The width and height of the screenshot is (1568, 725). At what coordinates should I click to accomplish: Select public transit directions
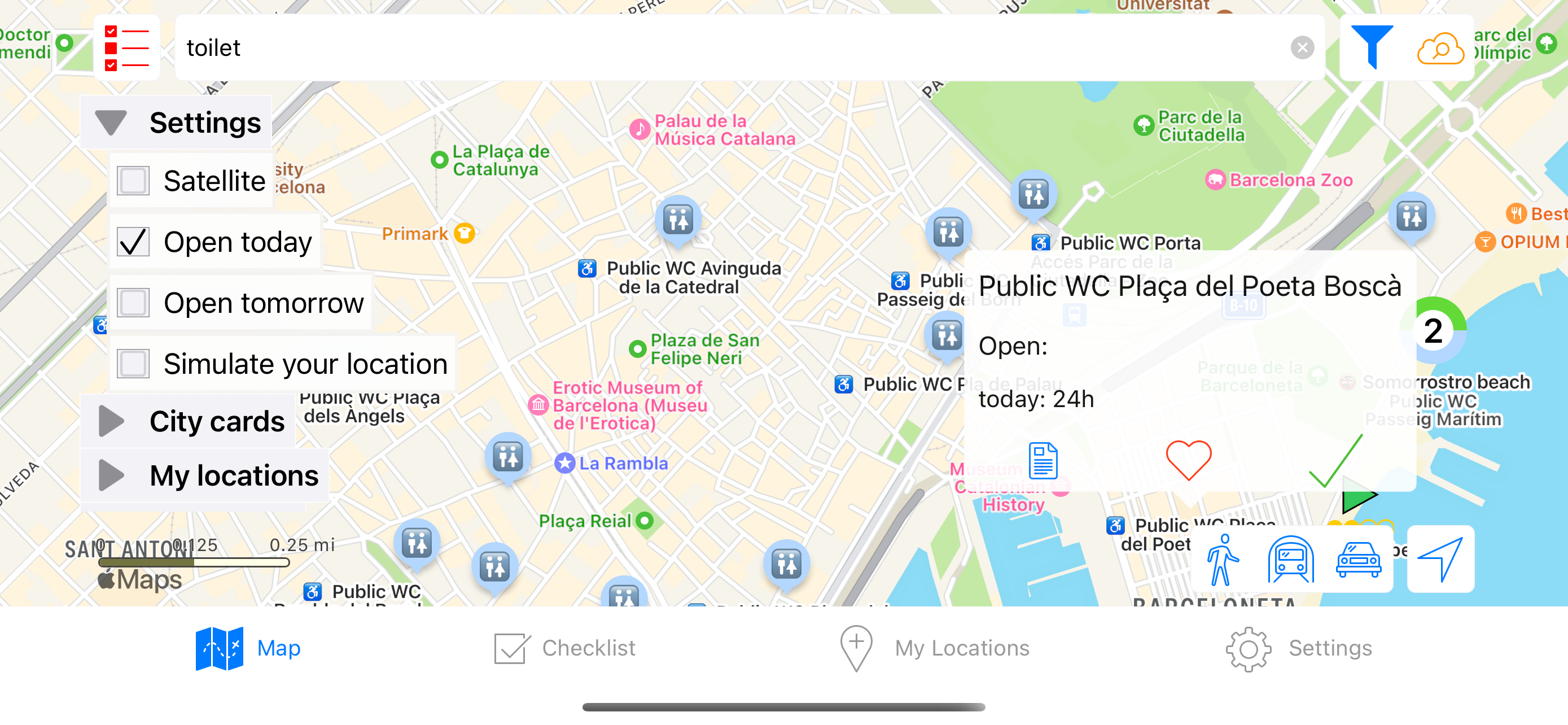1290,560
